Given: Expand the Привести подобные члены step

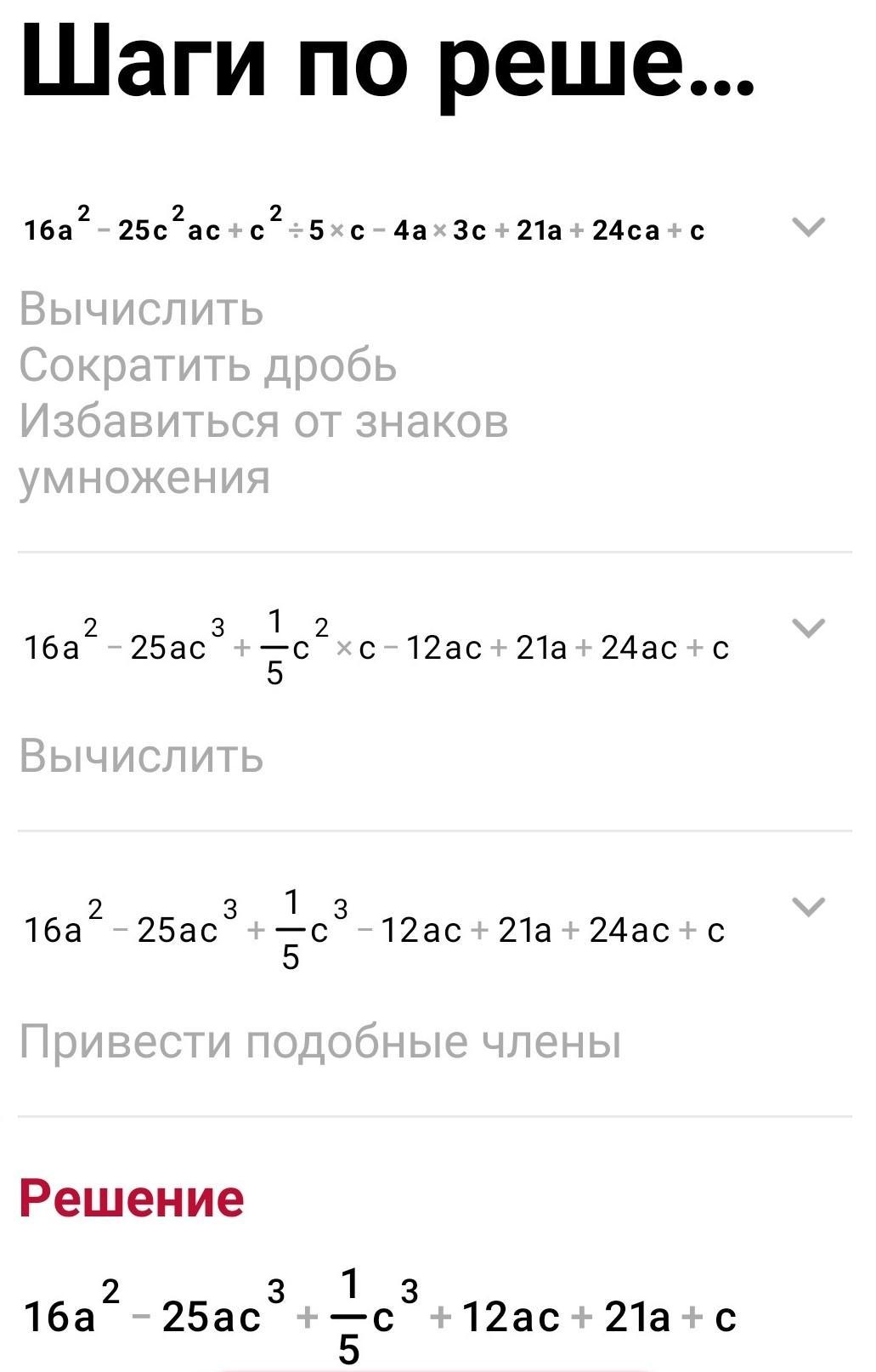Looking at the screenshot, I should 807,907.
